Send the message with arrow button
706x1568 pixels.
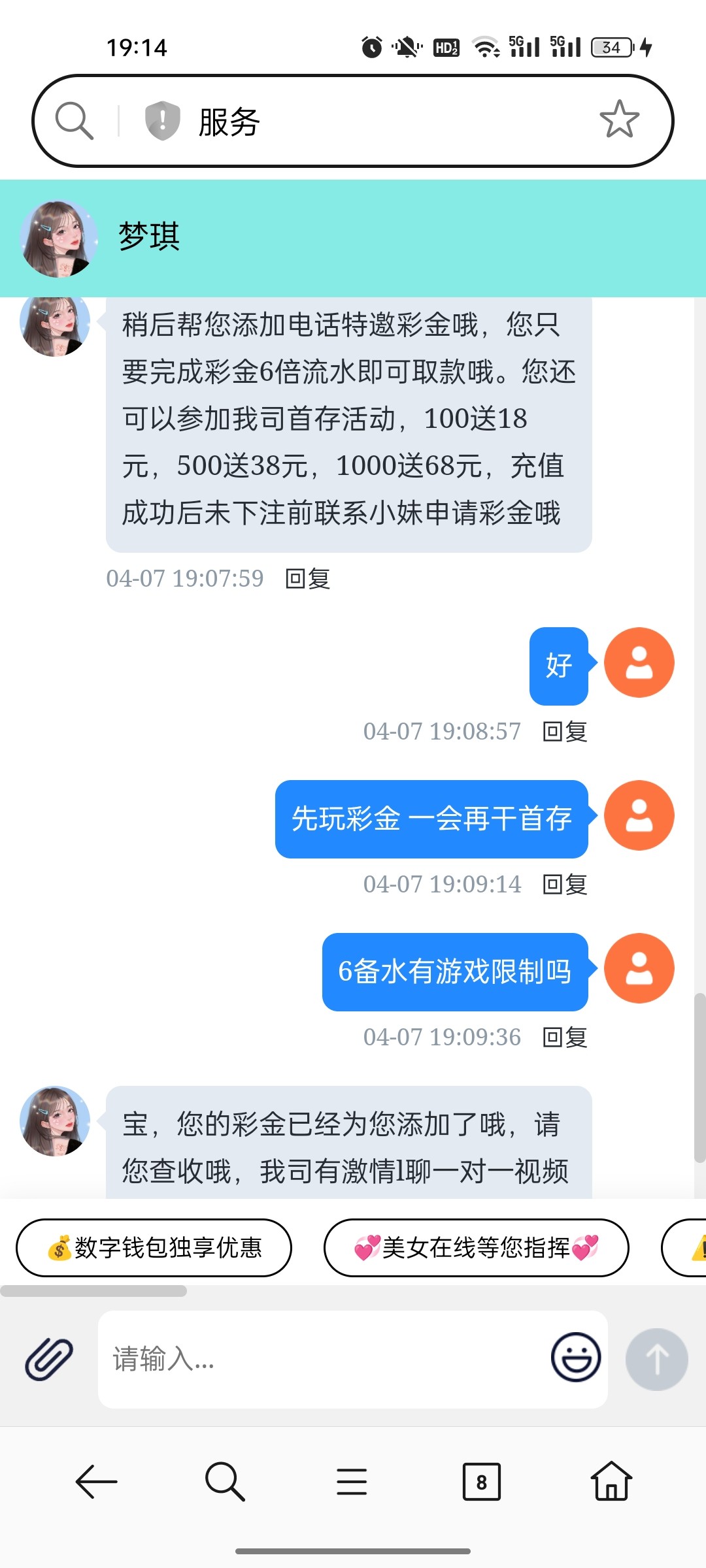click(x=656, y=1359)
